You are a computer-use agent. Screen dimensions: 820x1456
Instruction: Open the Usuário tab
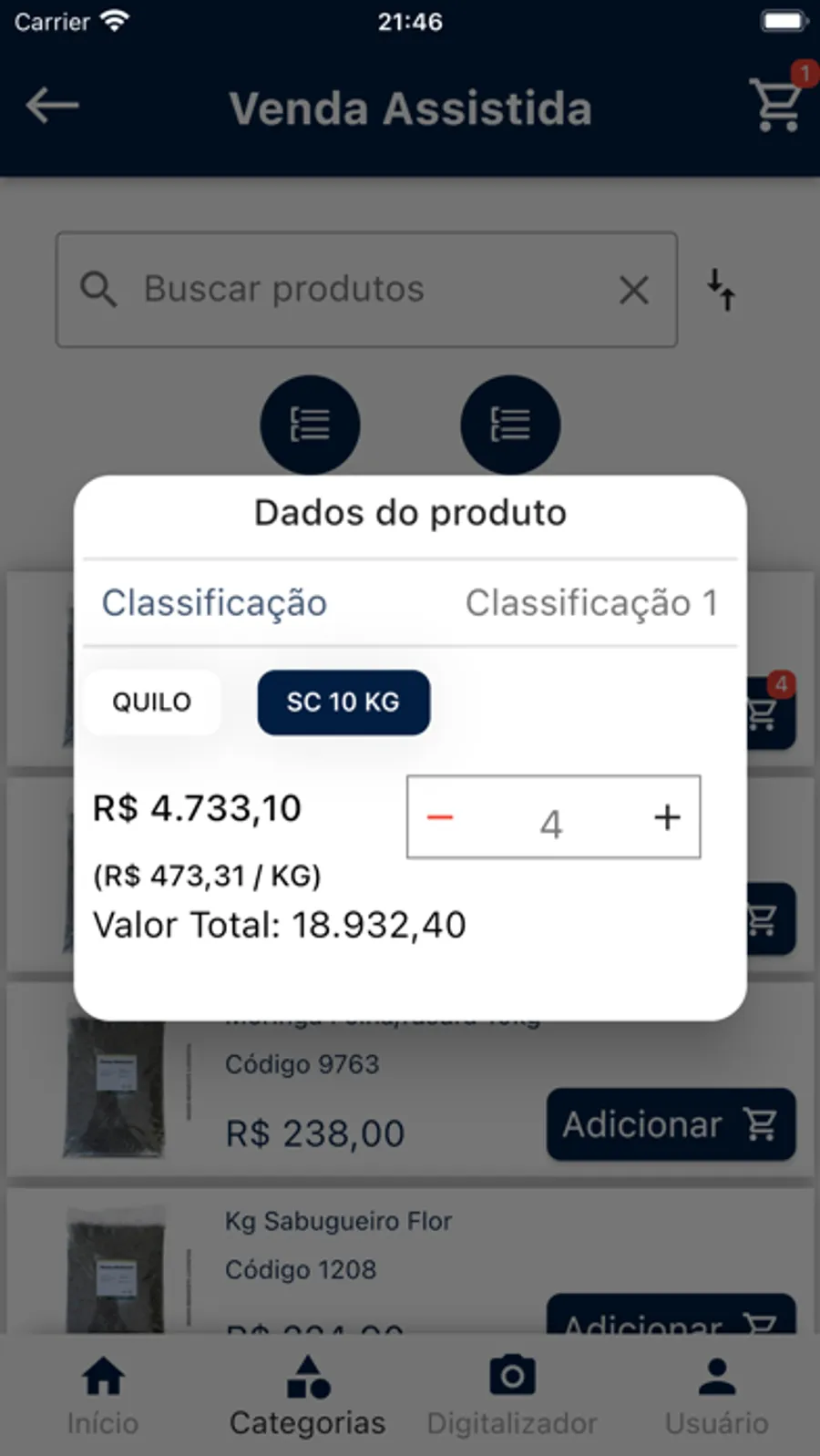pos(716,1394)
